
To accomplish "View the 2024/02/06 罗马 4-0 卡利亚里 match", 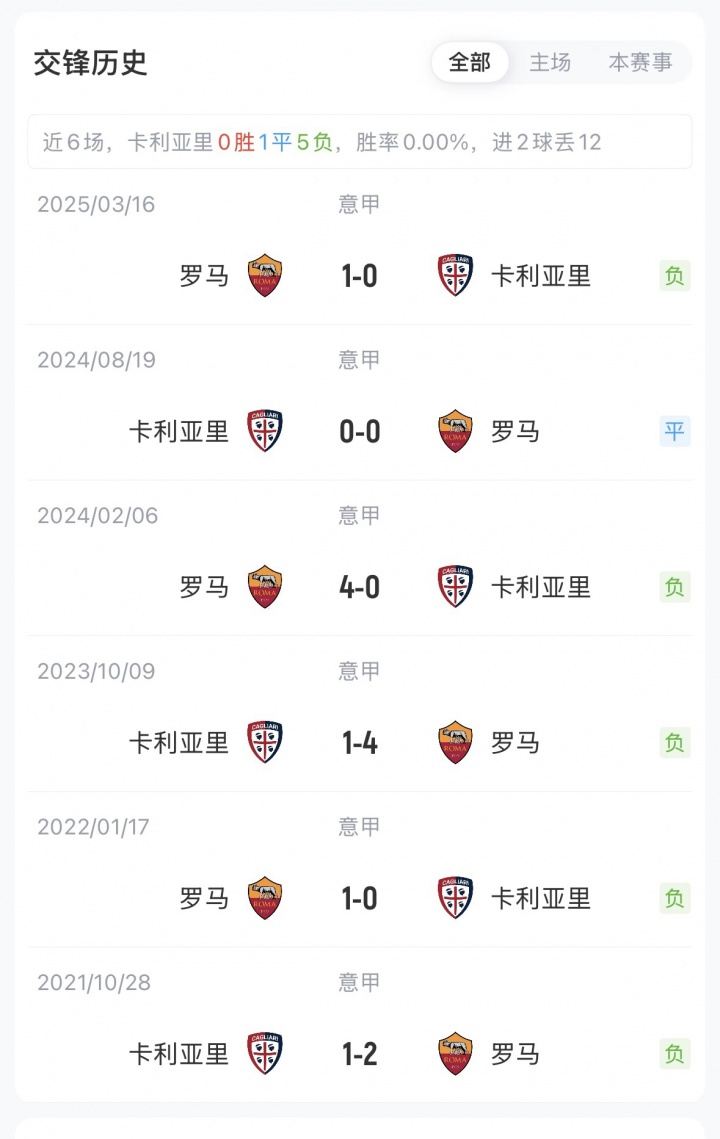I will click(360, 587).
